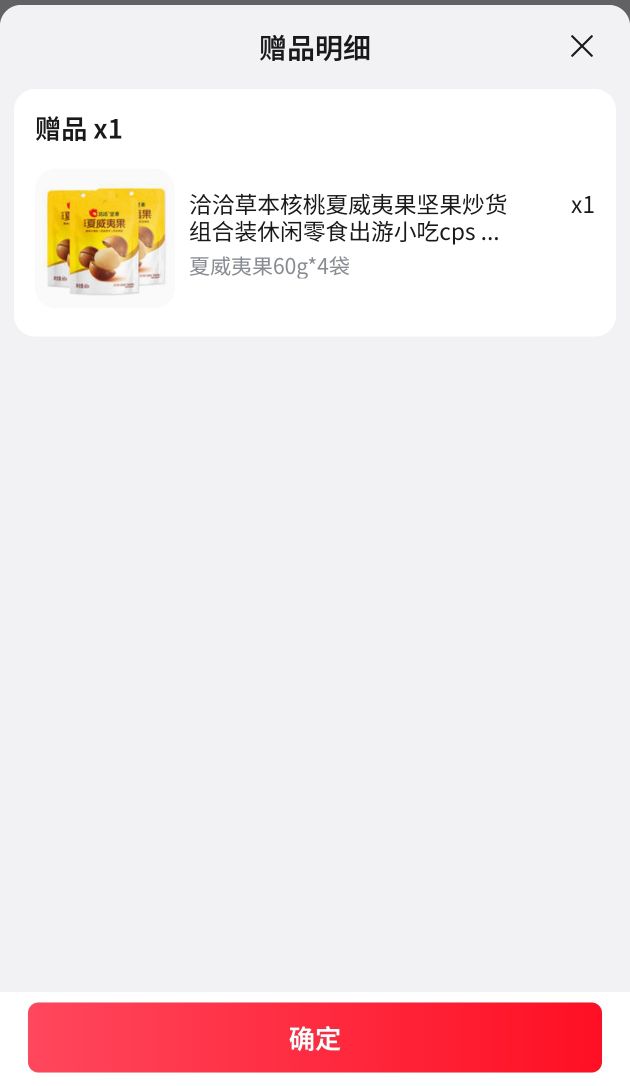Close the 赠品明细 panel

tap(582, 46)
